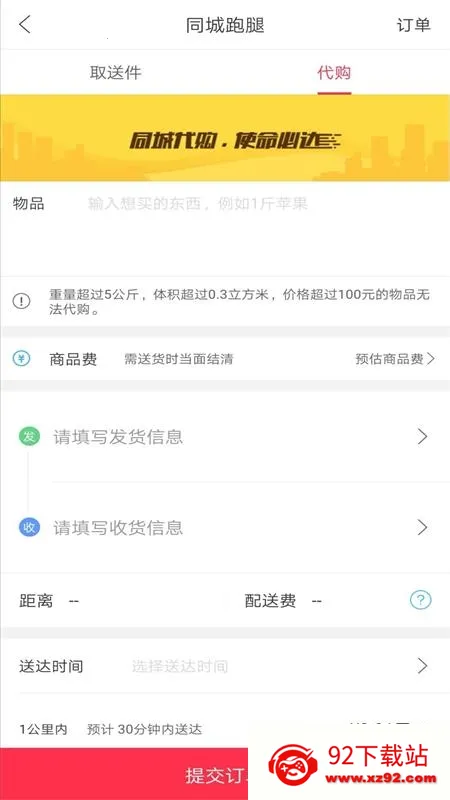Select the 代购 tab
Image resolution: width=450 pixels, height=800 pixels.
(334, 72)
